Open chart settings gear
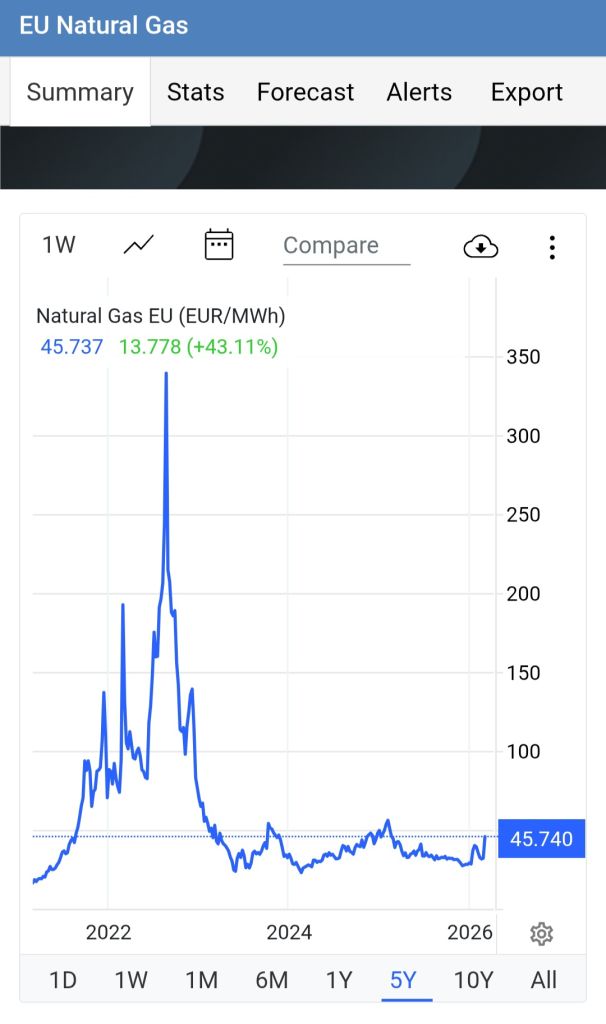The width and height of the screenshot is (606, 1024). tap(541, 934)
